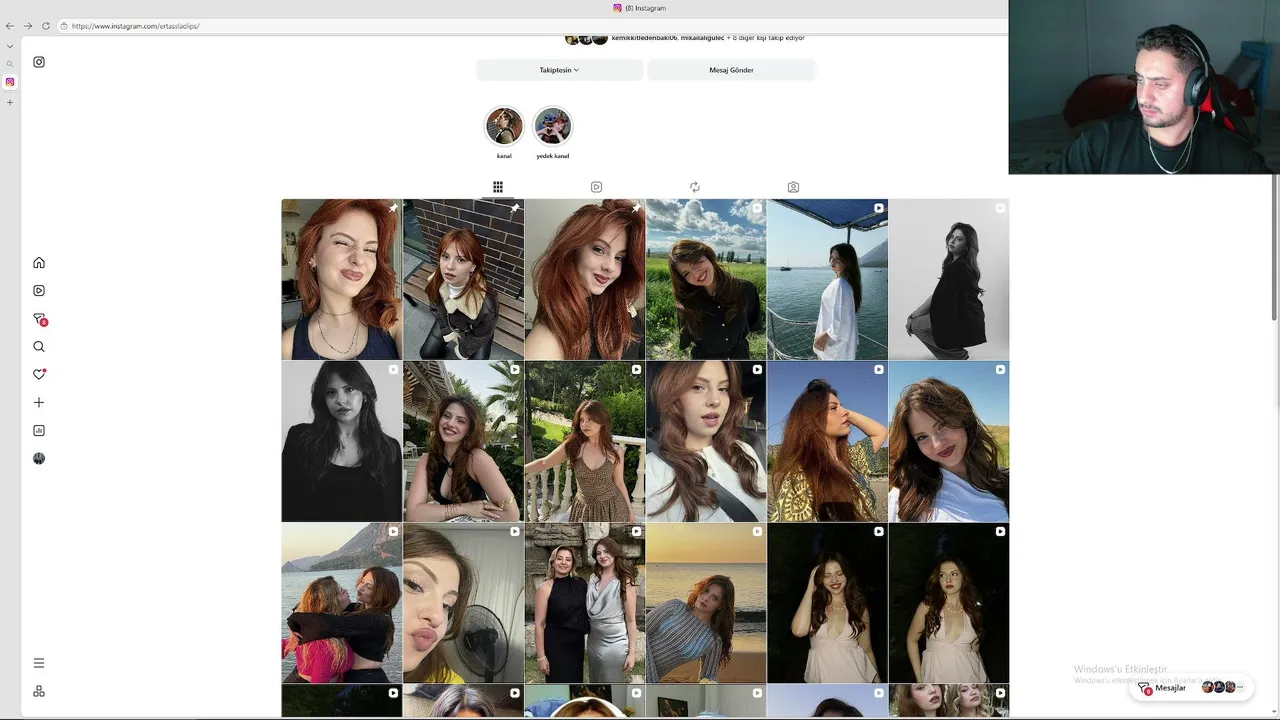Open the floating Mesajlar messages widget
Screen dimensions: 1280x720
click(1192, 688)
